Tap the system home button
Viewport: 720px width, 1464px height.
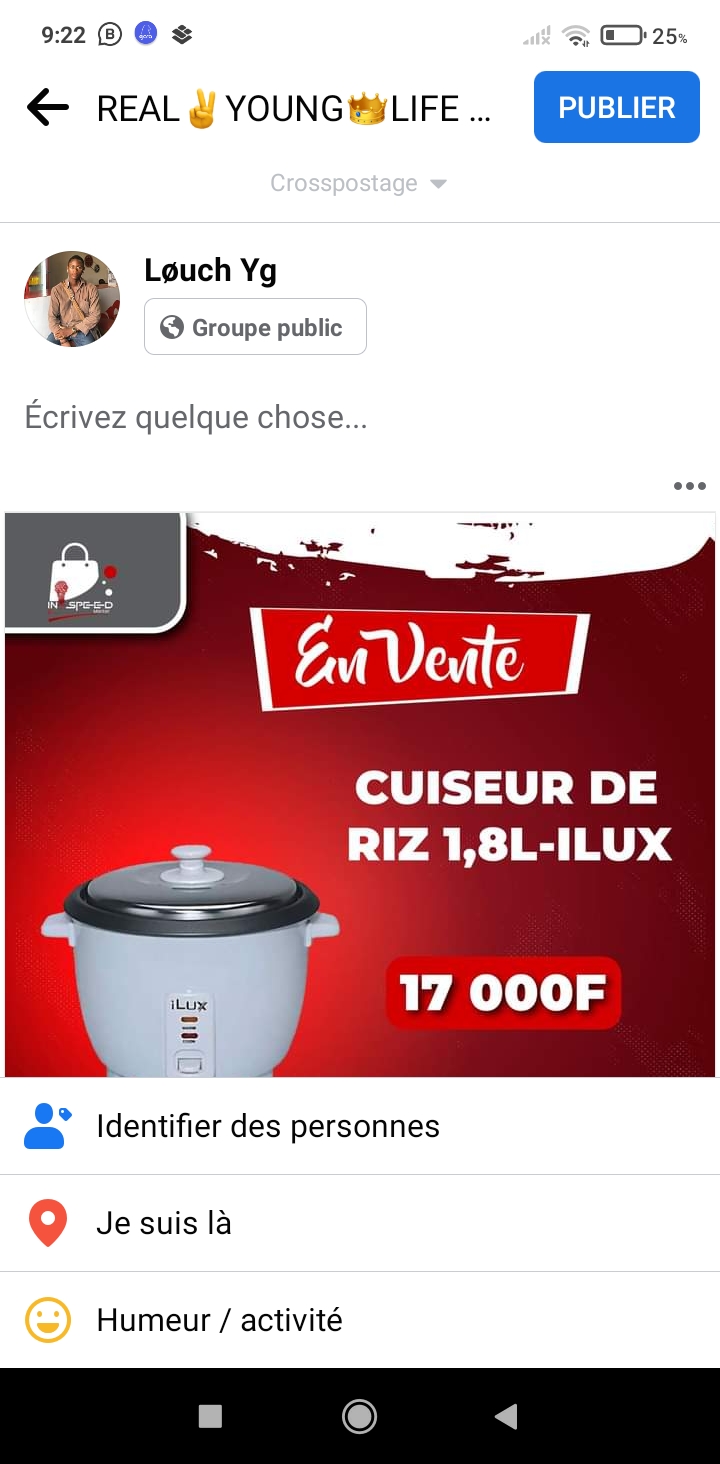tap(359, 1416)
